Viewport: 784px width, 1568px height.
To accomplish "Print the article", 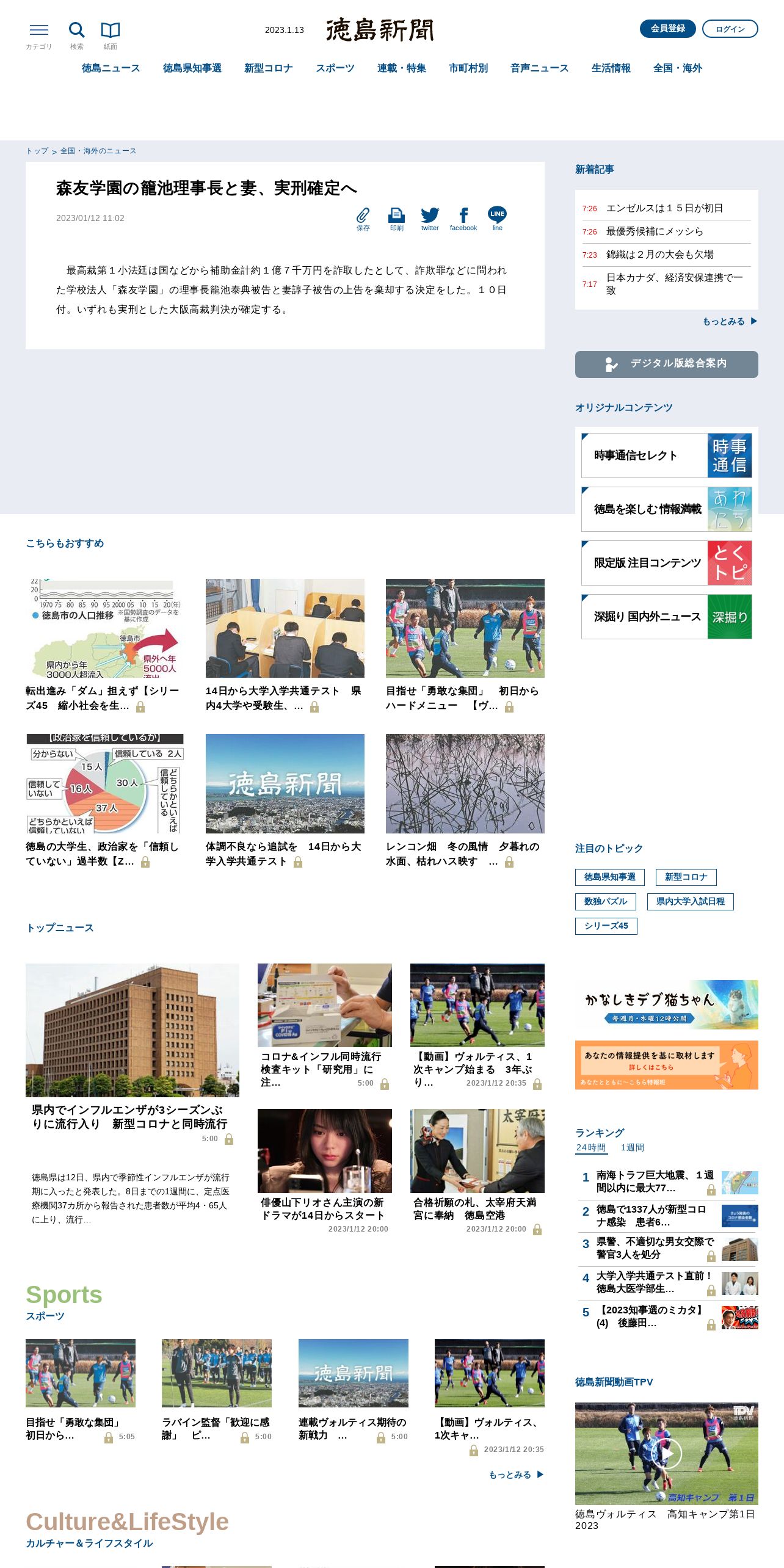I will point(396,216).
